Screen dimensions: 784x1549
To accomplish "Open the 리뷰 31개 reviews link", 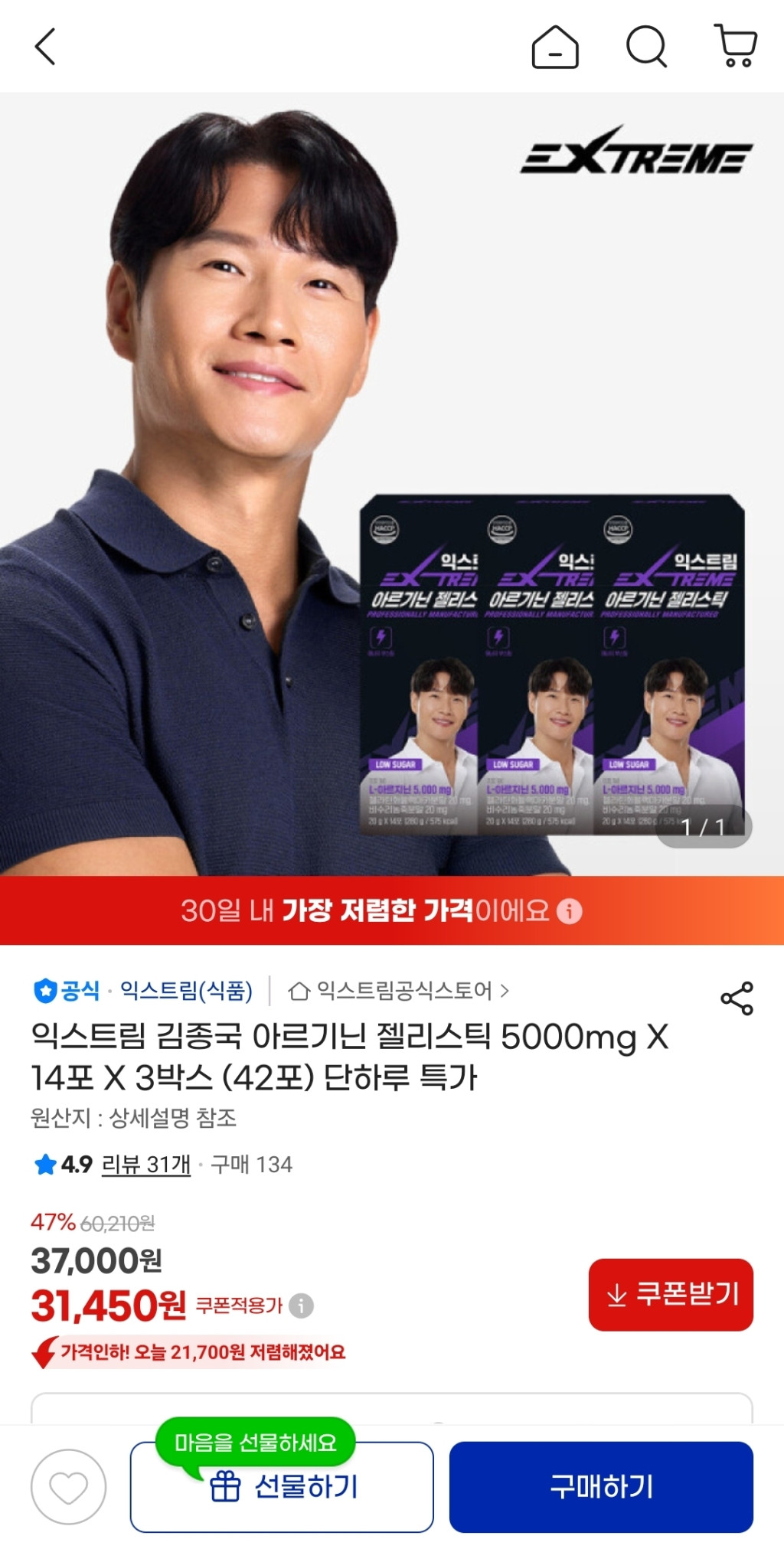I will [145, 1165].
